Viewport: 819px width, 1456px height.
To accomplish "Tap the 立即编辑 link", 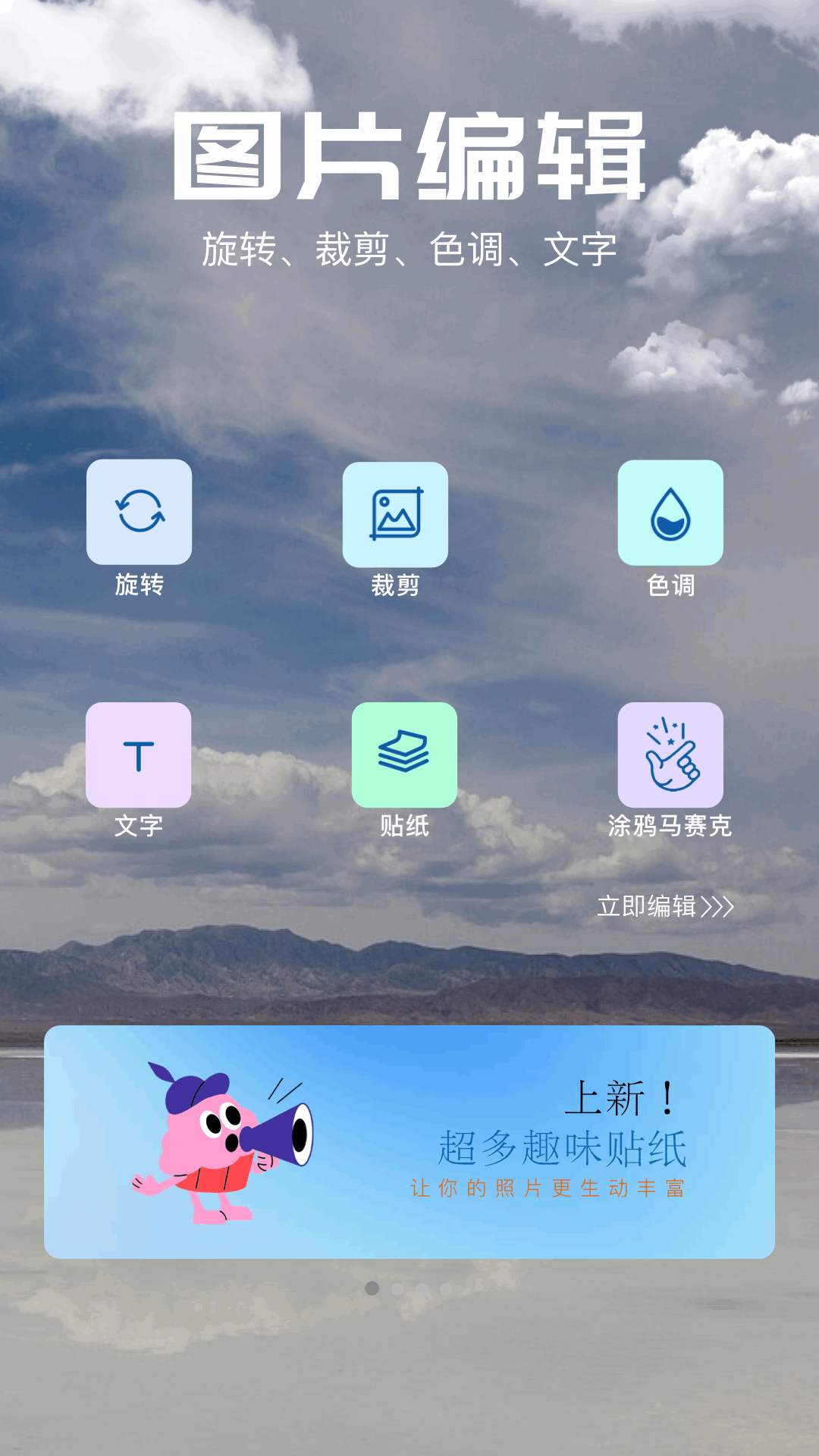I will pyautogui.click(x=665, y=906).
